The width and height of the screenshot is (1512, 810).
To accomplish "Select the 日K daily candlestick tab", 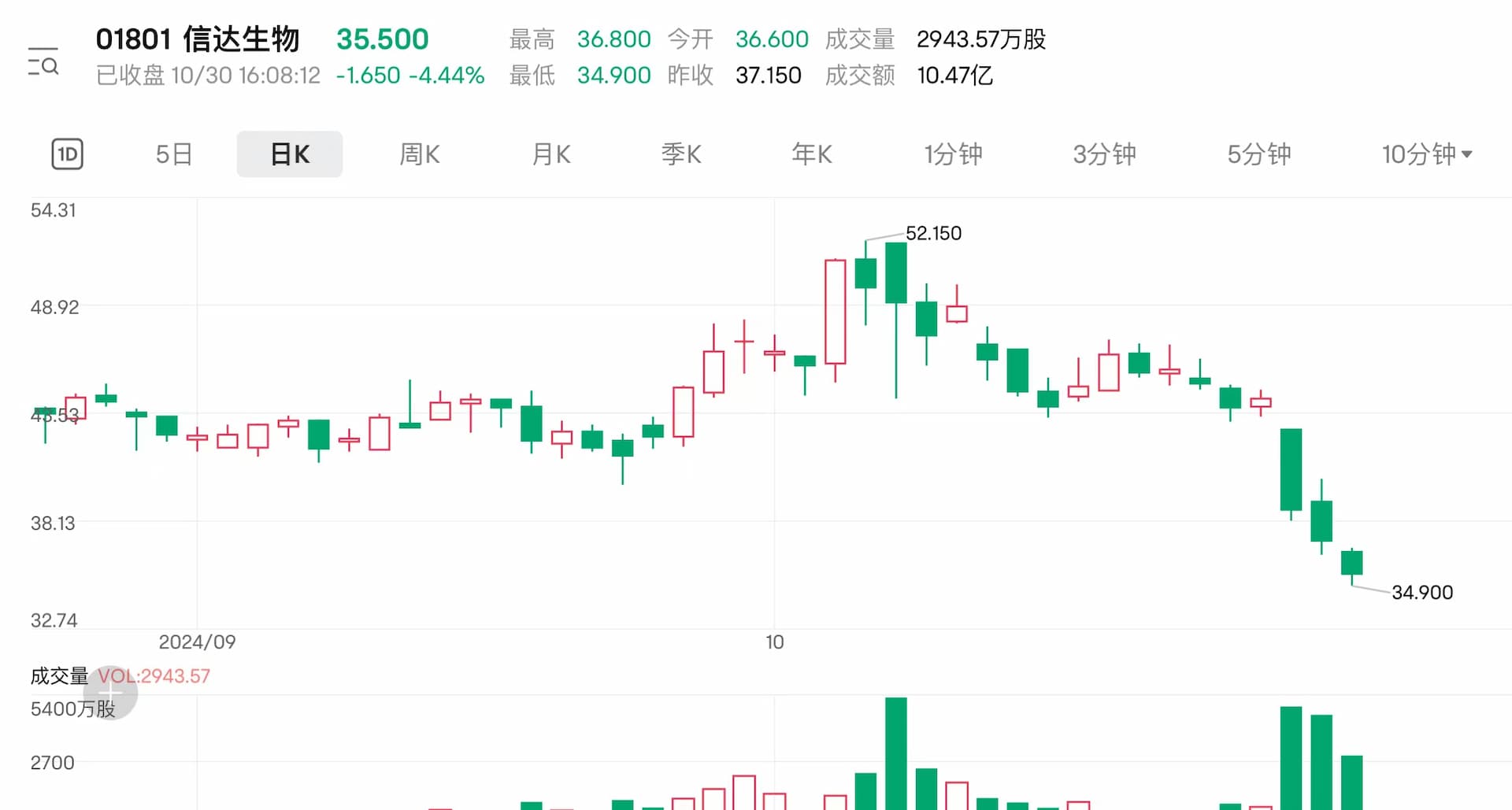I will (290, 154).
